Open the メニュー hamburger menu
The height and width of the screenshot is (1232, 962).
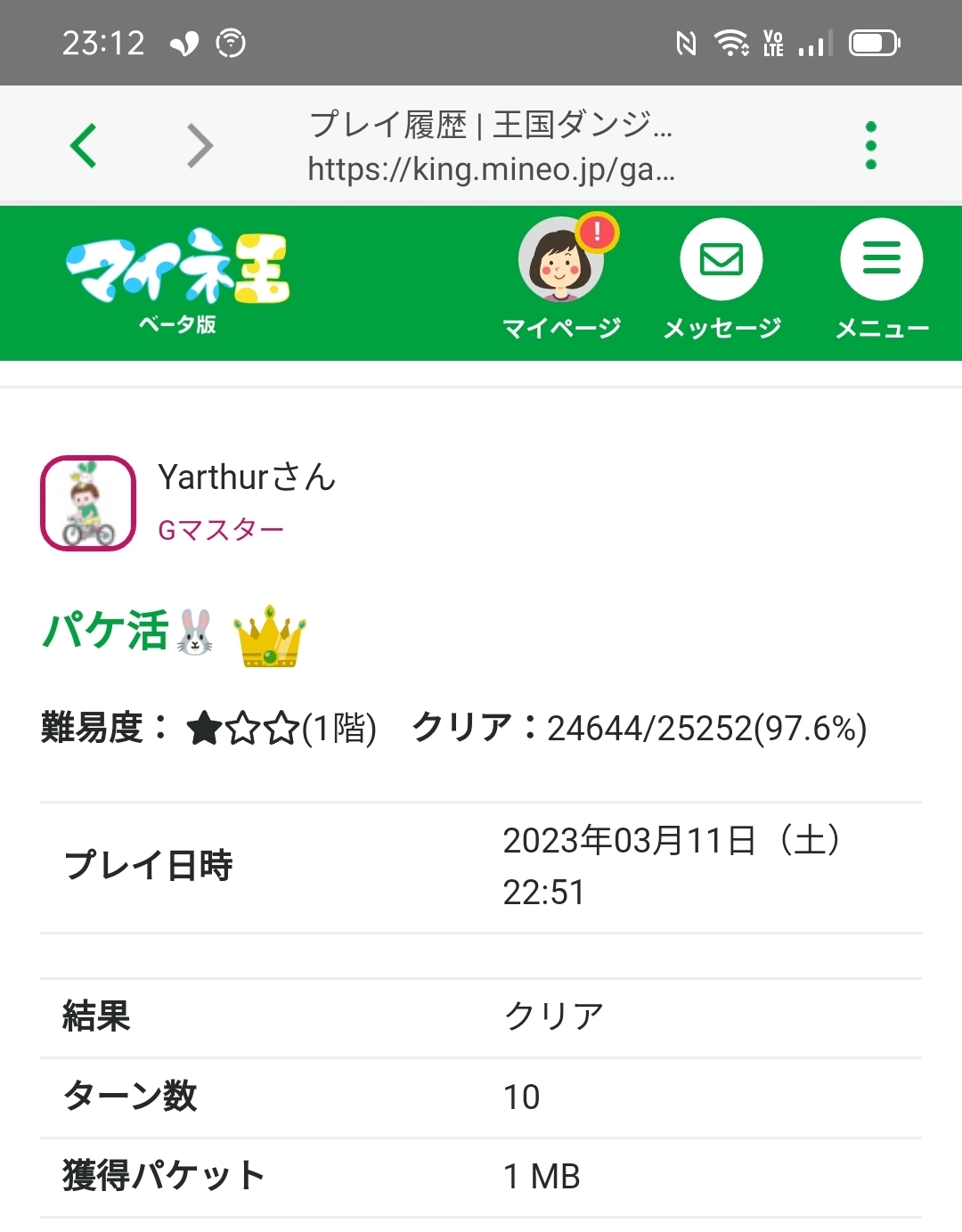pyautogui.click(x=881, y=278)
